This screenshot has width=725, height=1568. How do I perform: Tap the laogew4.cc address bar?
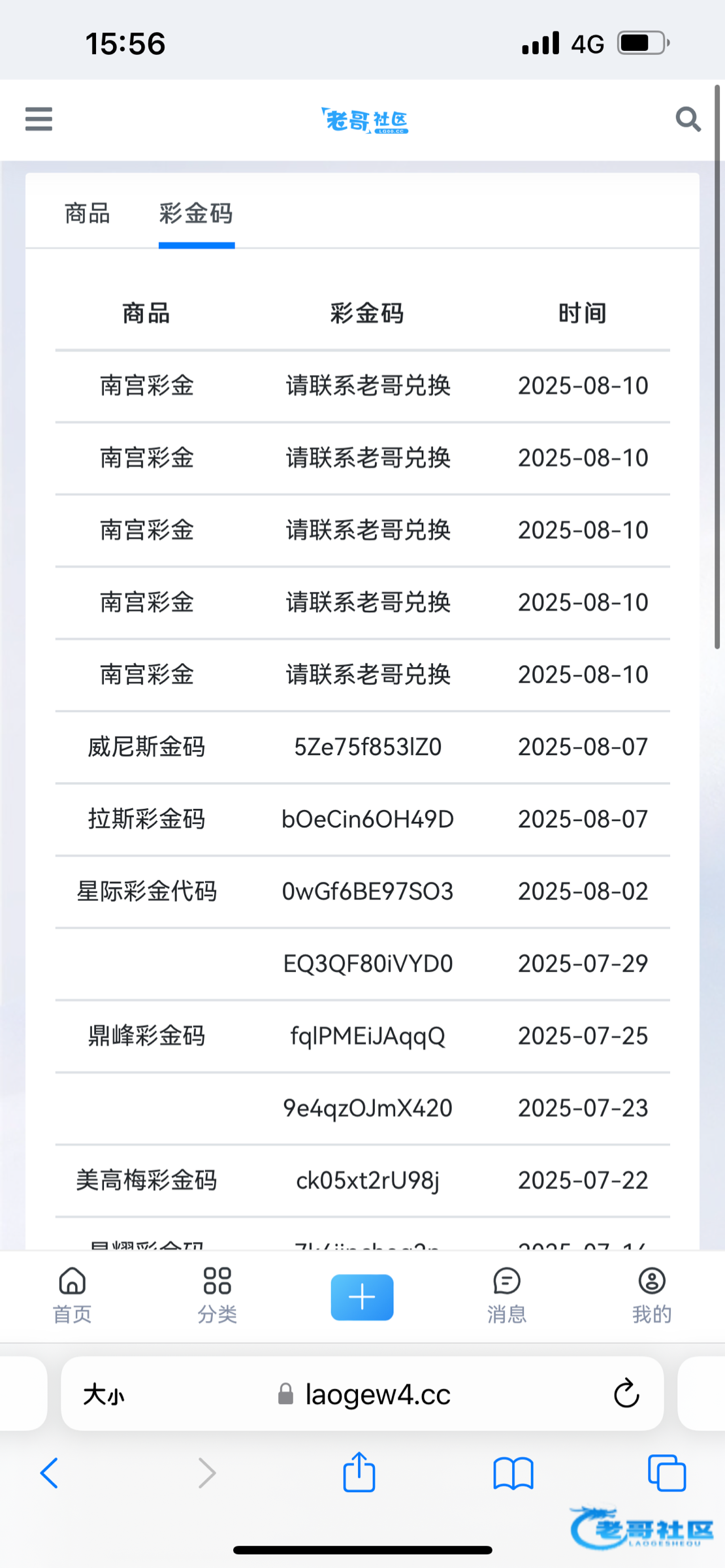[x=364, y=1395]
